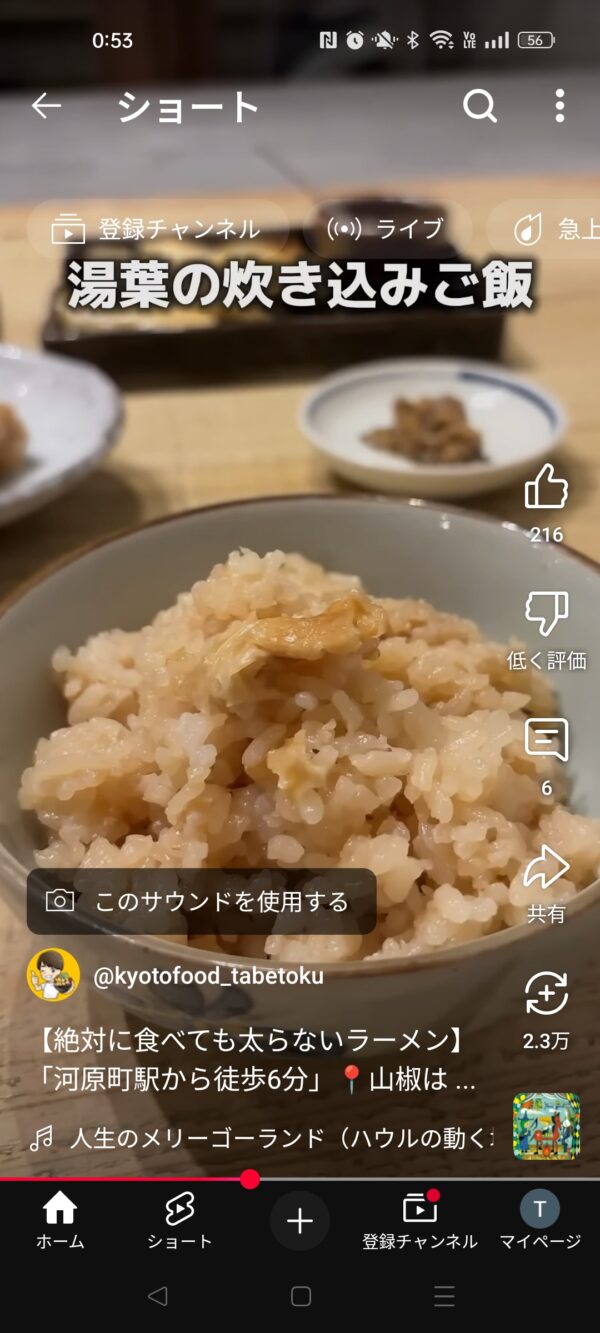Dislike this short with 低く評価
This screenshot has width=600, height=1333.
pos(546,614)
